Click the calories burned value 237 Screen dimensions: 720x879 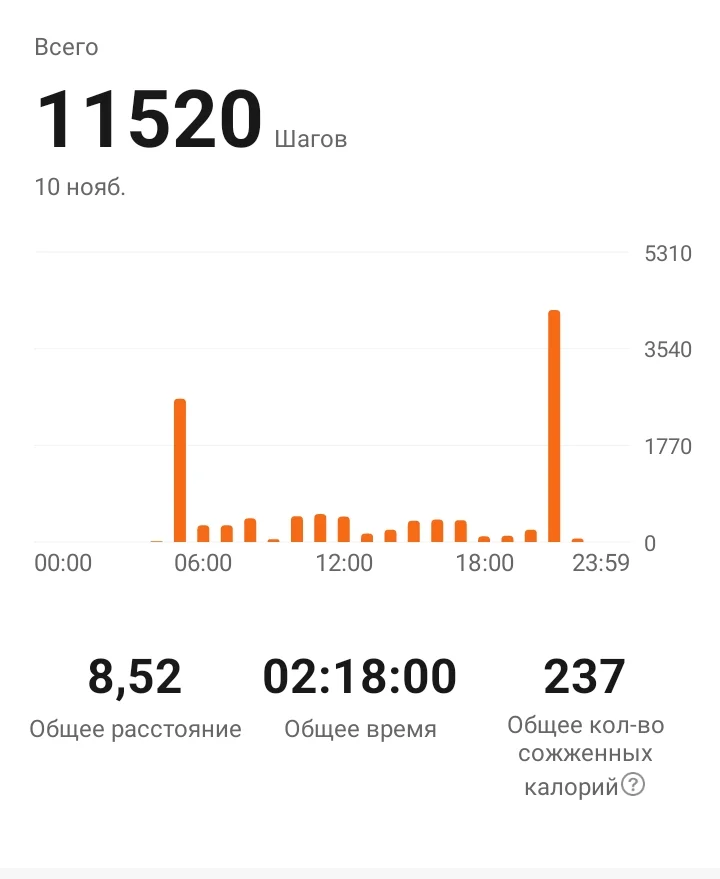coord(584,676)
